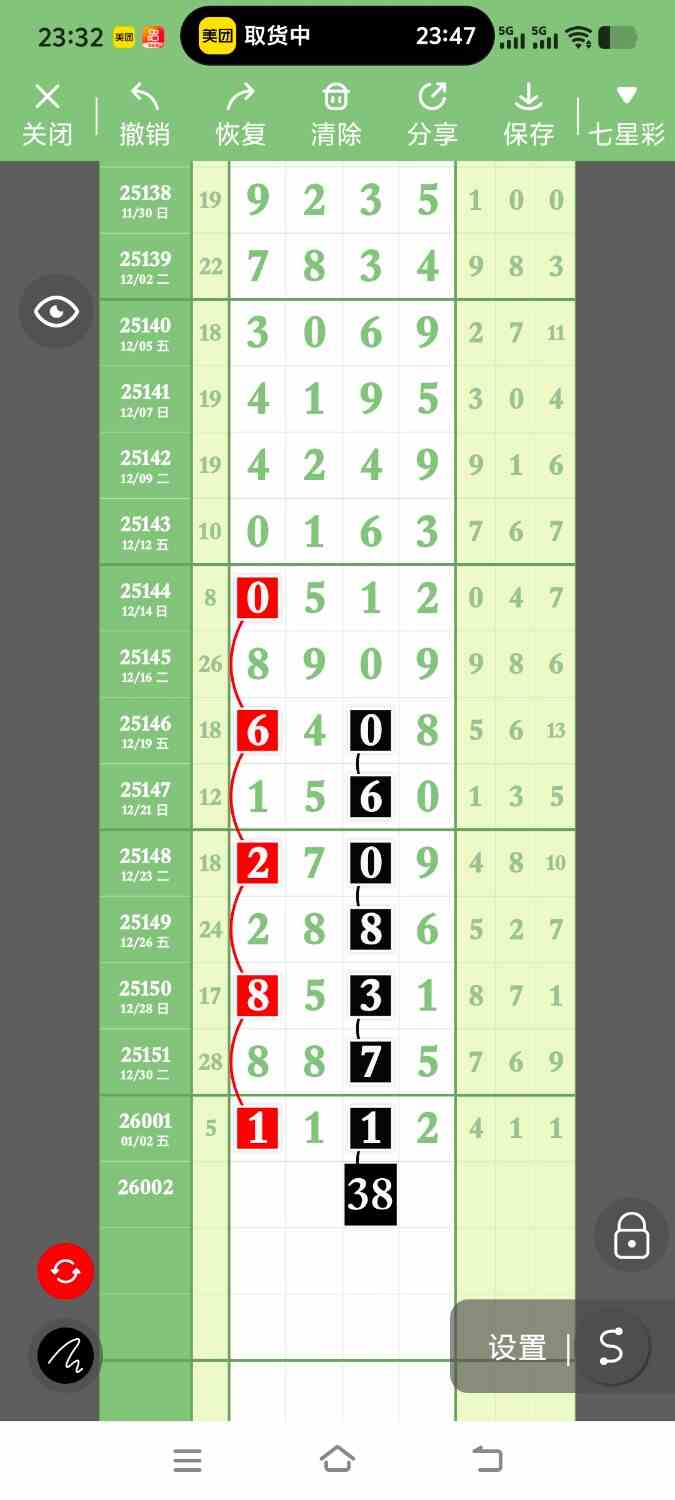The image size is (675, 1500).
Task: Redo the undone action
Action: [x=241, y=114]
